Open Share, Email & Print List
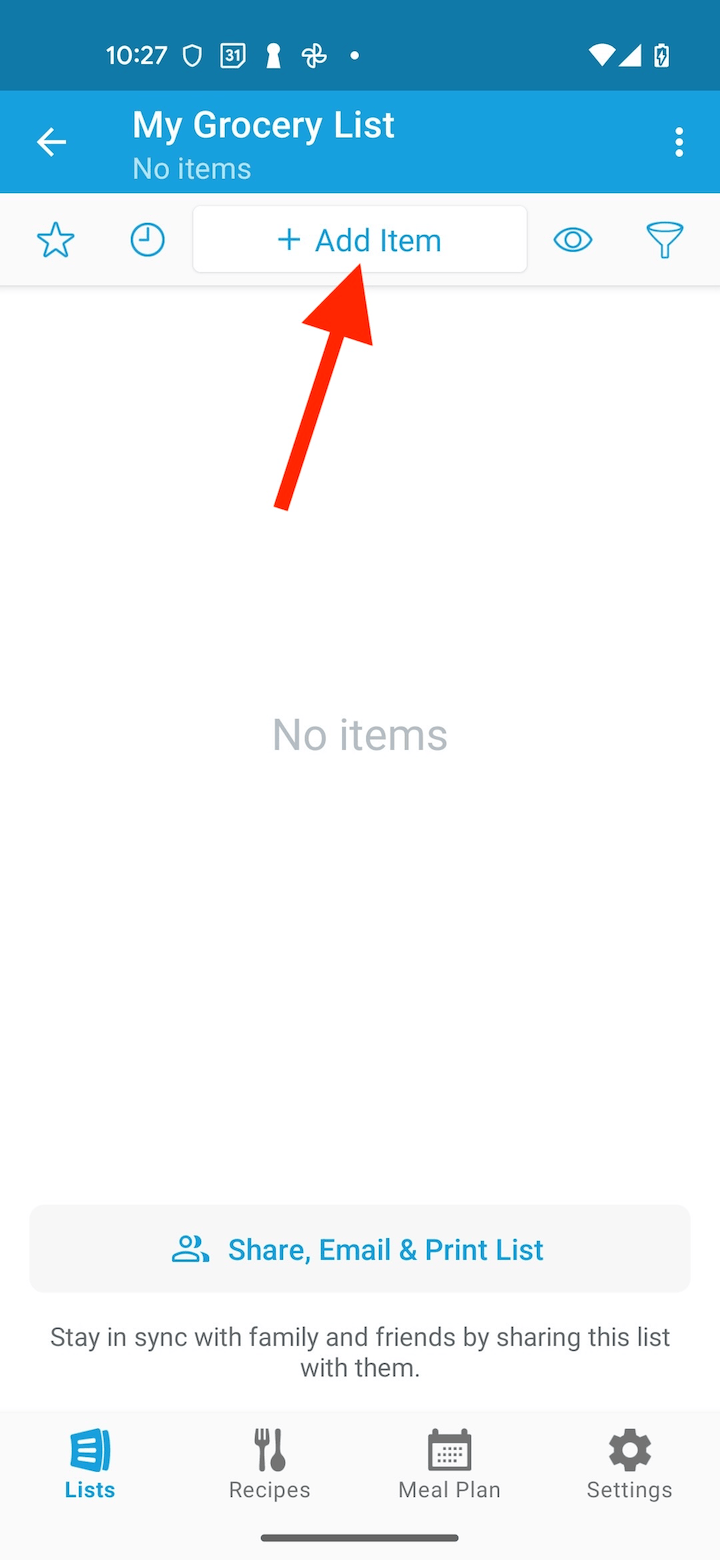 (360, 1249)
